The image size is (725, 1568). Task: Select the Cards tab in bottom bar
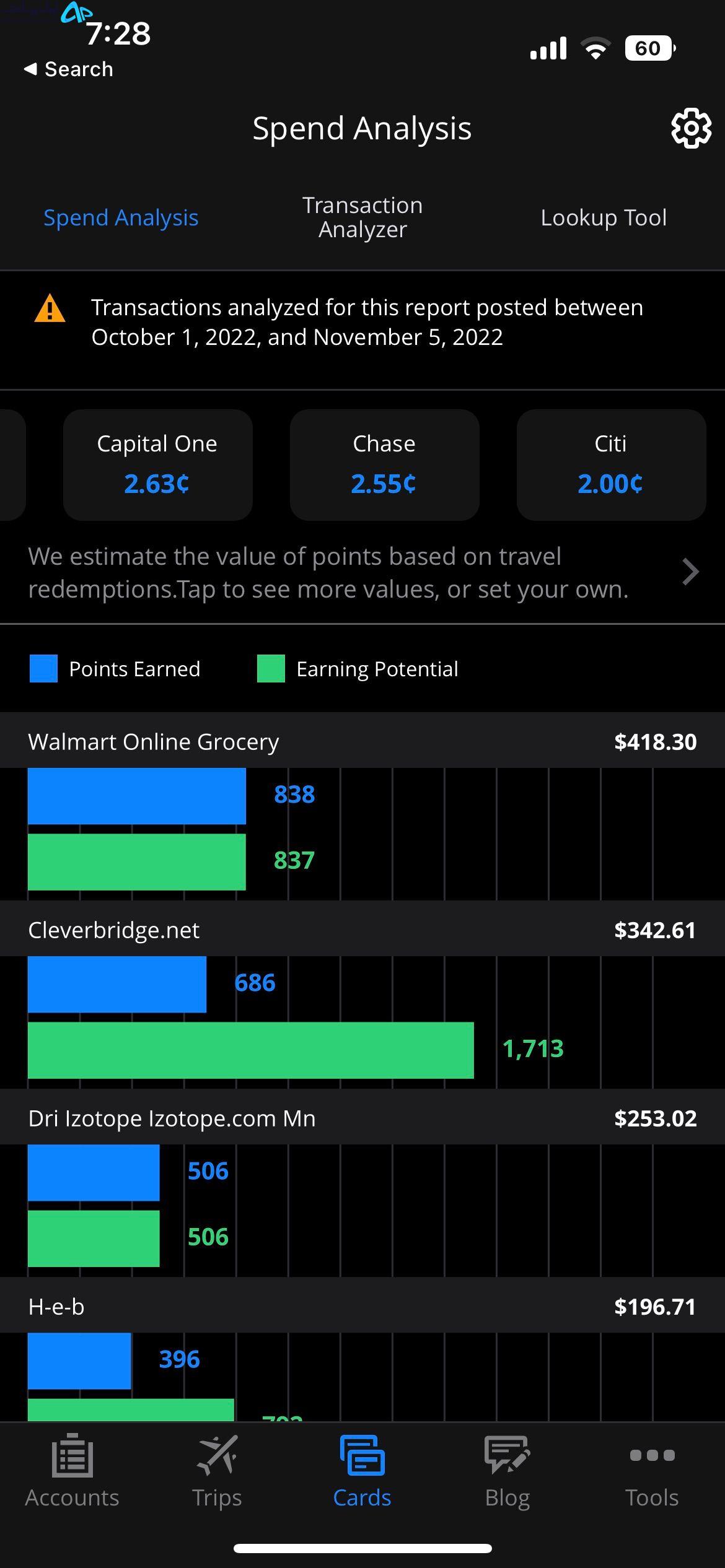coord(362,1470)
